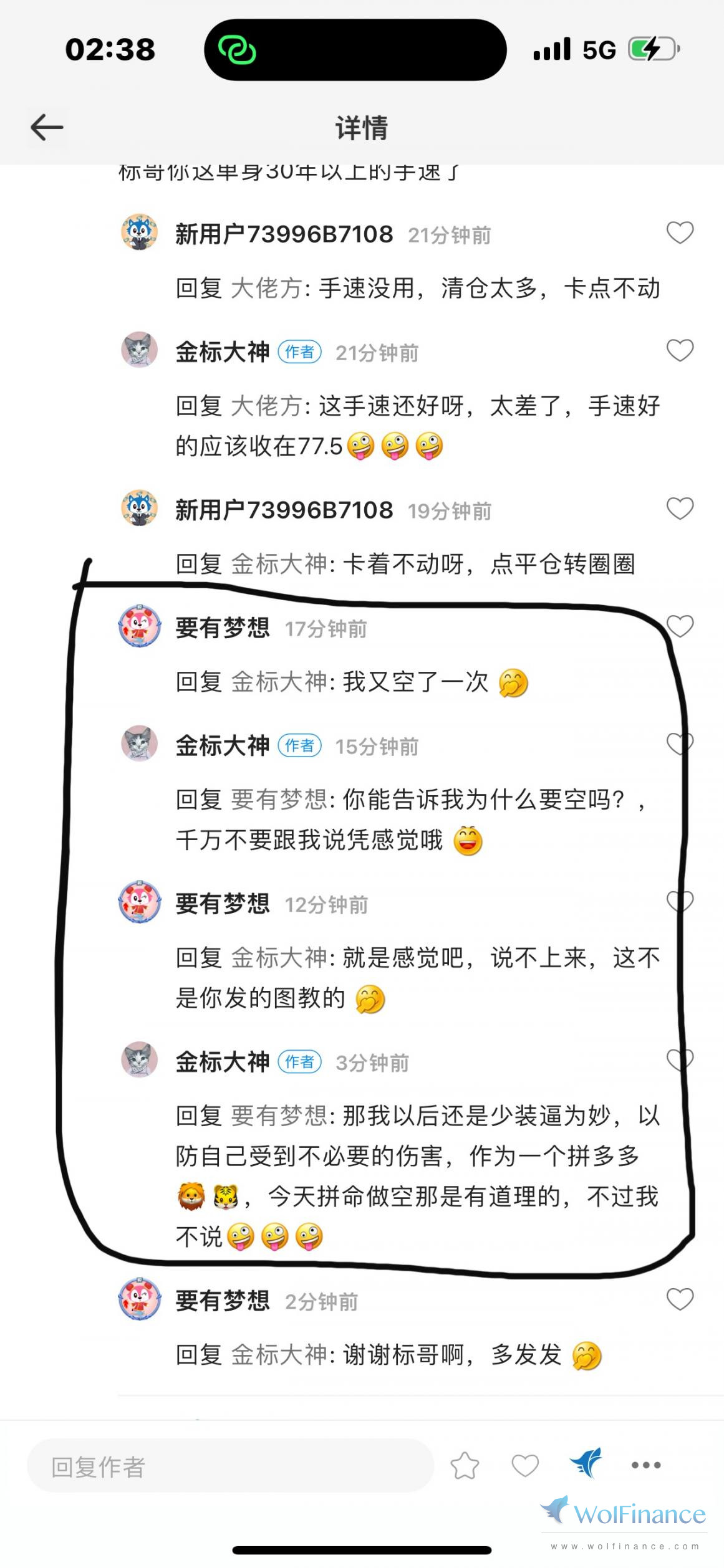The height and width of the screenshot is (1568, 724).
Task: Like 要有梦想's comment 我又空了一次
Action: 680,626
